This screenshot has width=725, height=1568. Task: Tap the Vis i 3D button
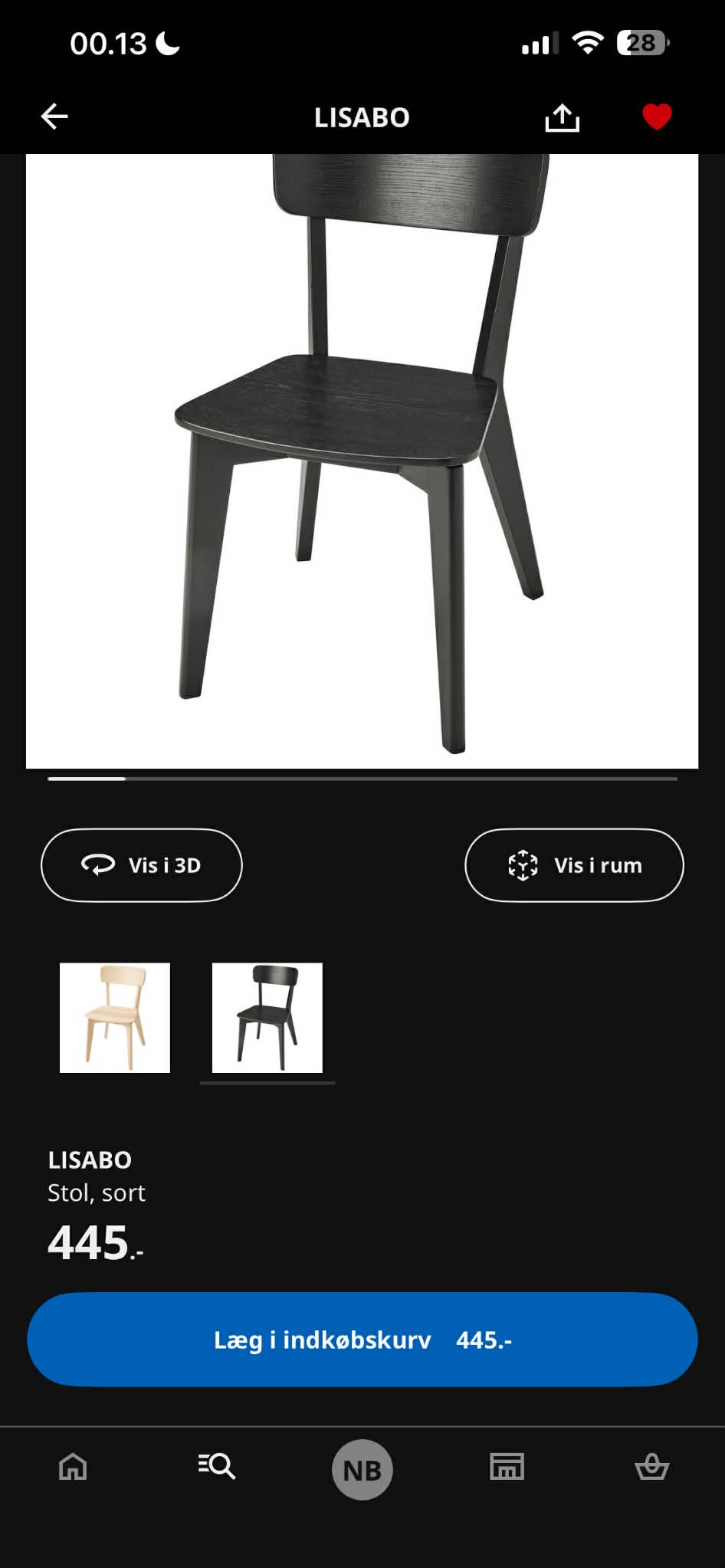(x=142, y=865)
